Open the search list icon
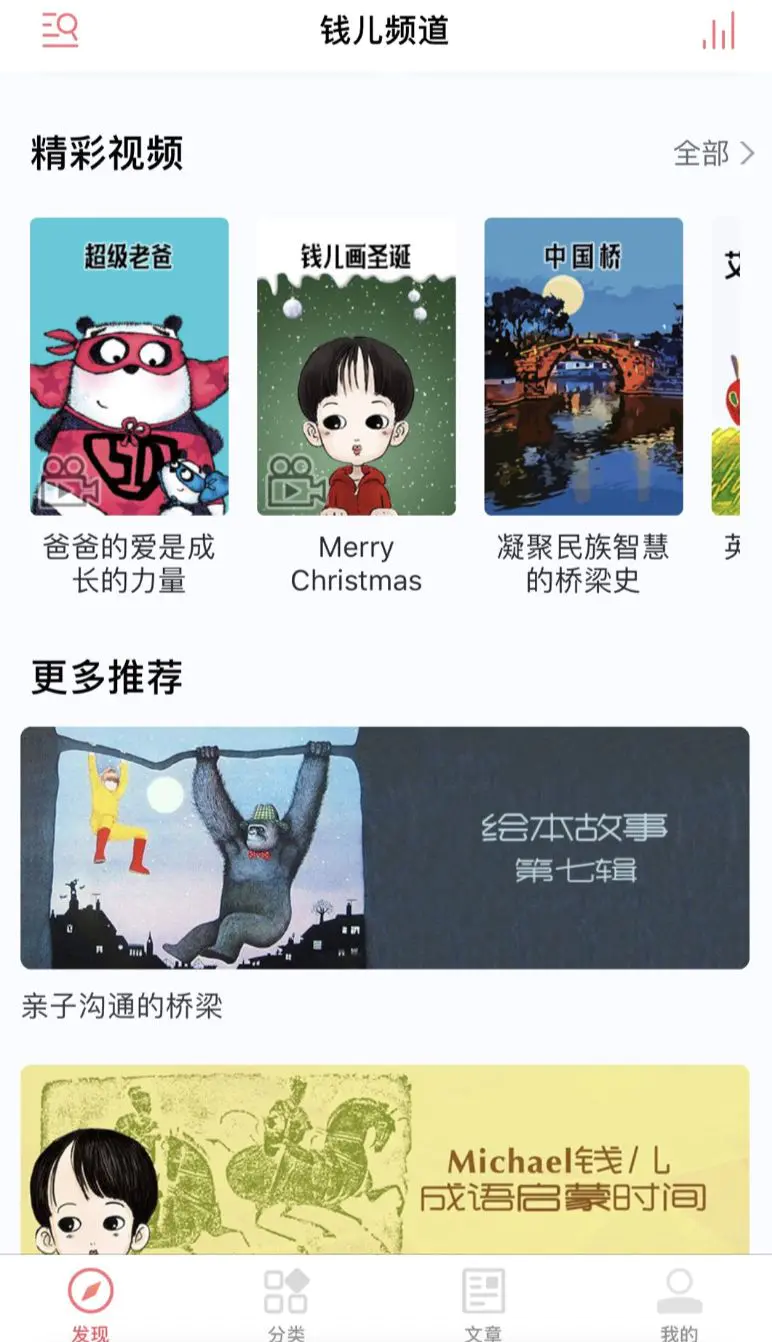The width and height of the screenshot is (772, 1342). point(60,31)
